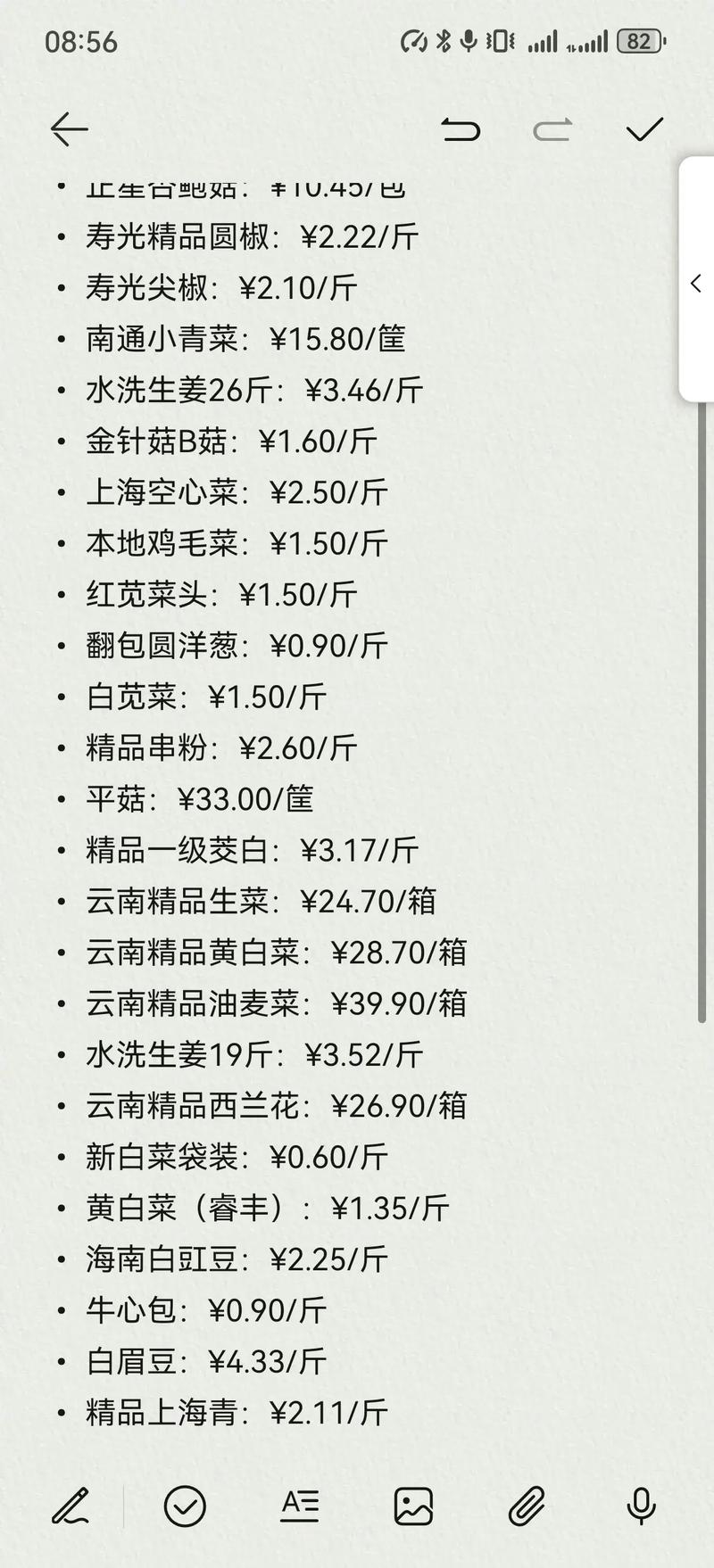Undo the last edit

[462, 129]
